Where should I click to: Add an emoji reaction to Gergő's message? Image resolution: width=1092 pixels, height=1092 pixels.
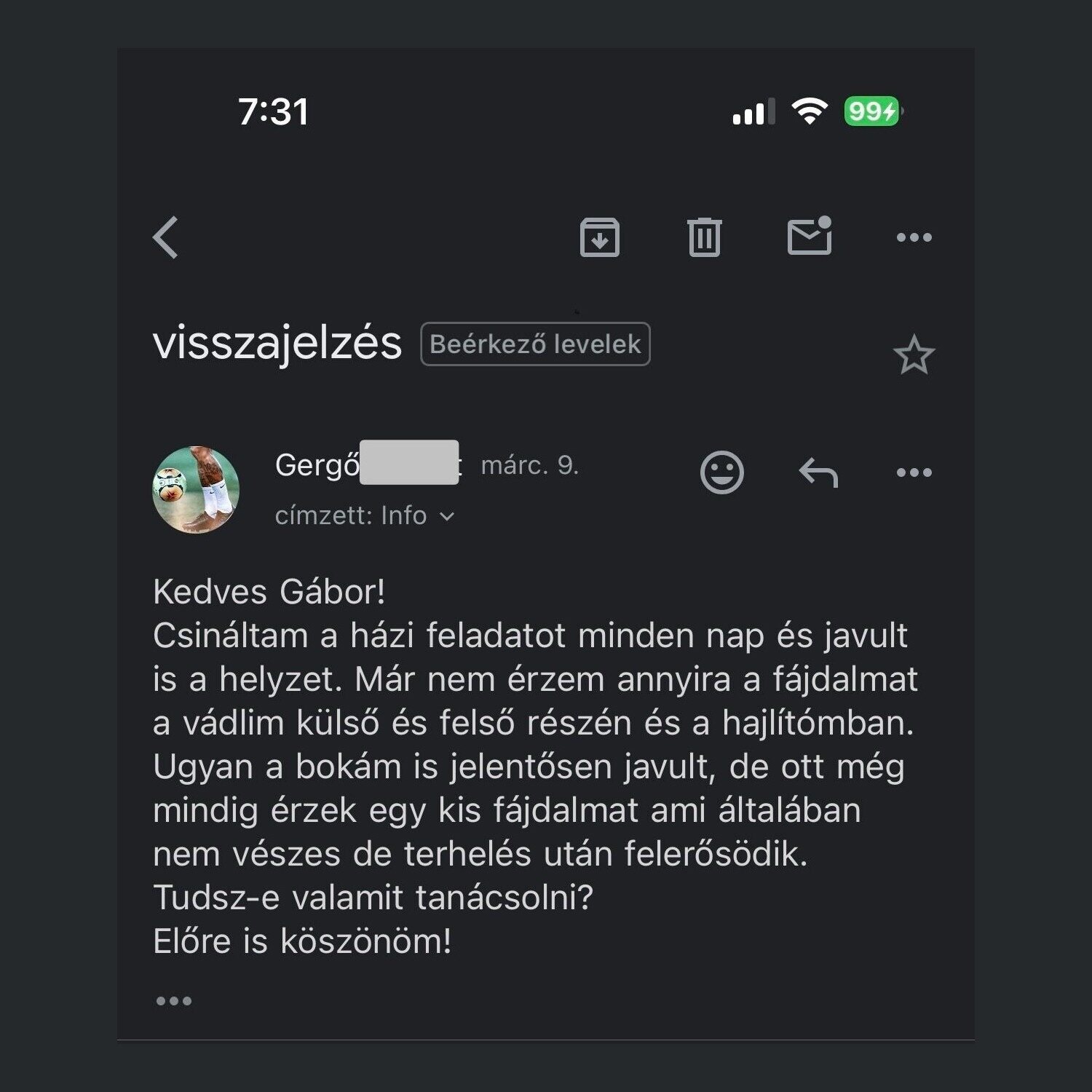(721, 472)
